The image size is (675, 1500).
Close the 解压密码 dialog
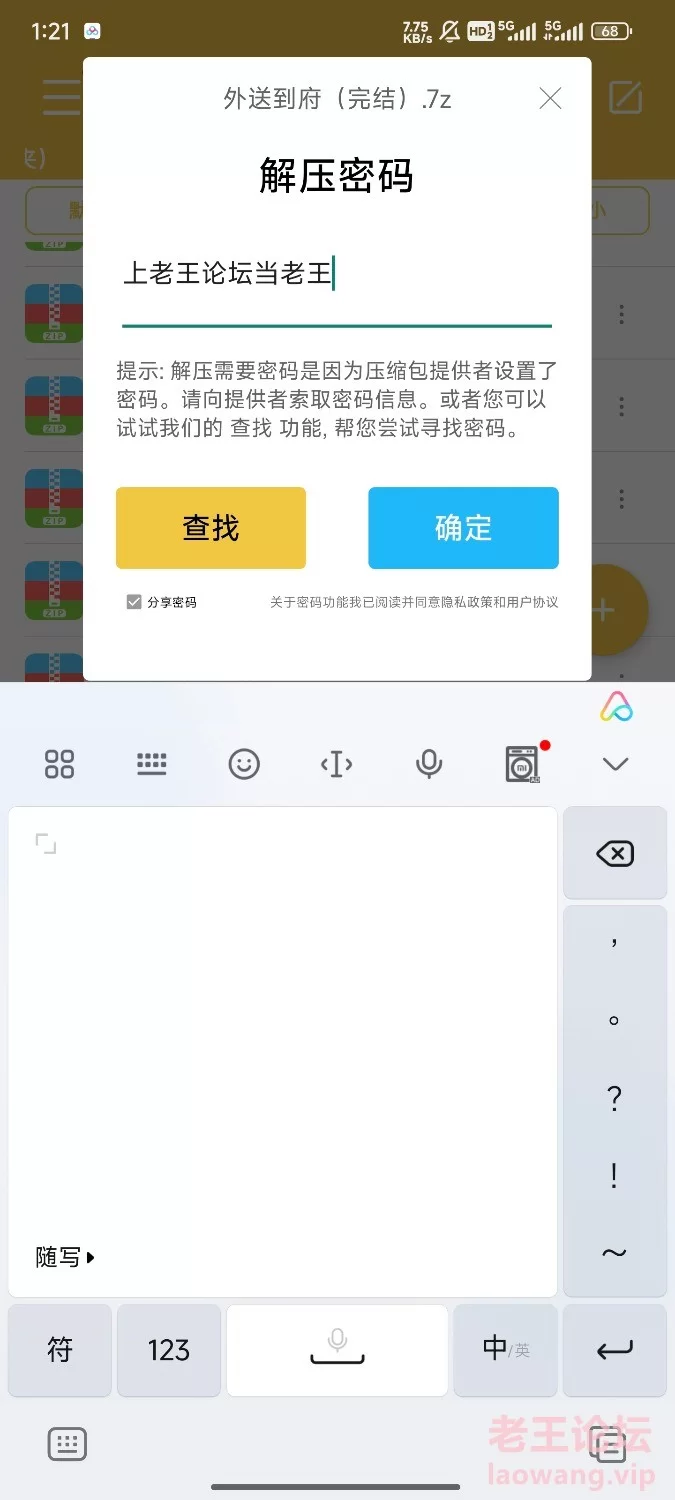[x=550, y=98]
